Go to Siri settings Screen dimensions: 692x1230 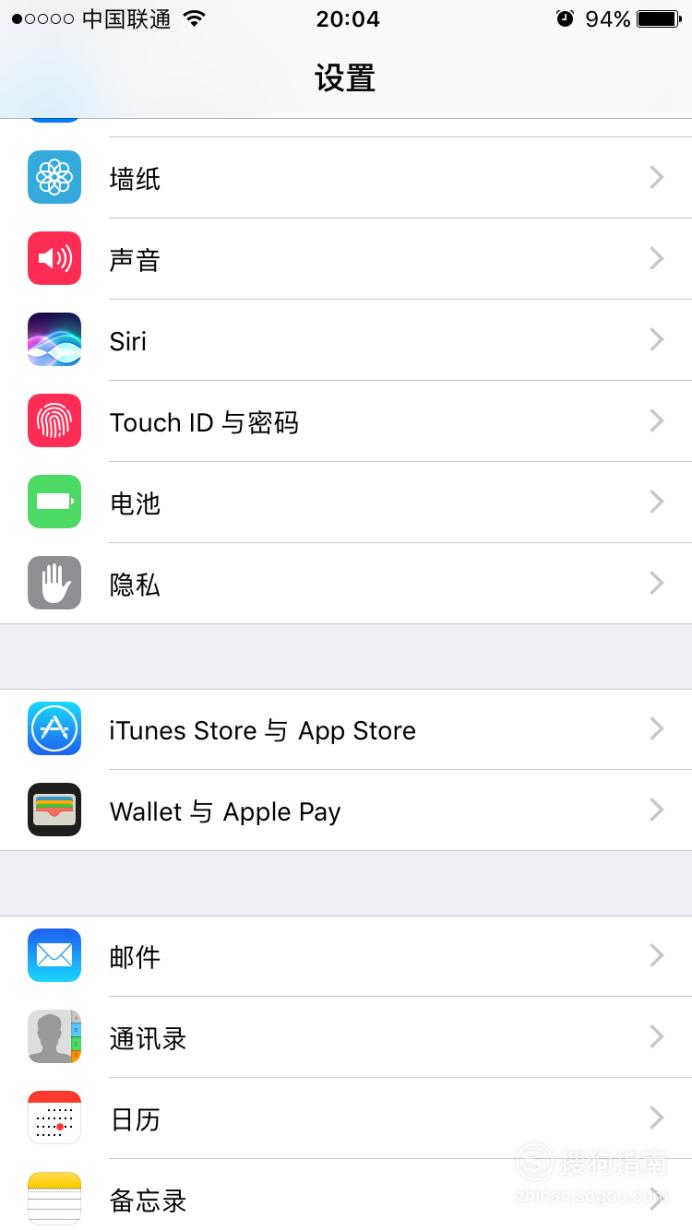pos(346,340)
